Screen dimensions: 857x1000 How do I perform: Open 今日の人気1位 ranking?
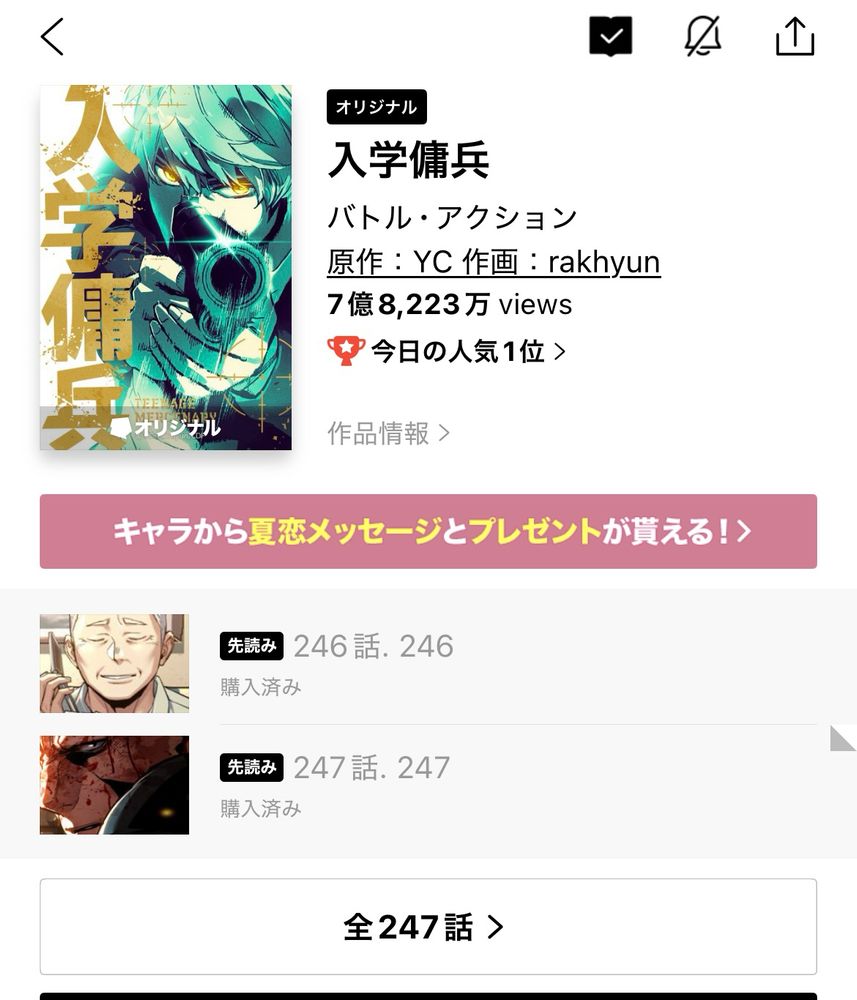pyautogui.click(x=447, y=351)
